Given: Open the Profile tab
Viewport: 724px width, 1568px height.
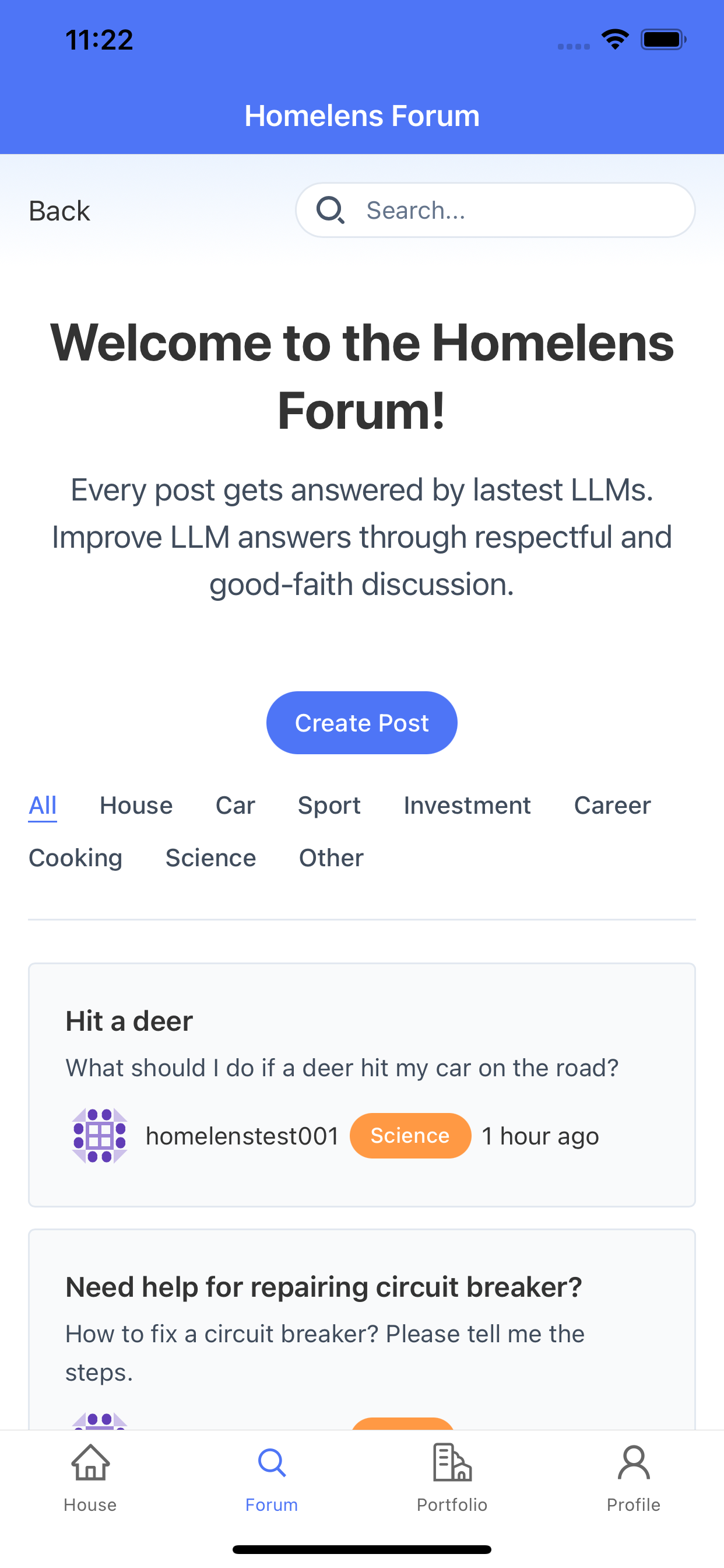Looking at the screenshot, I should coord(633,1478).
